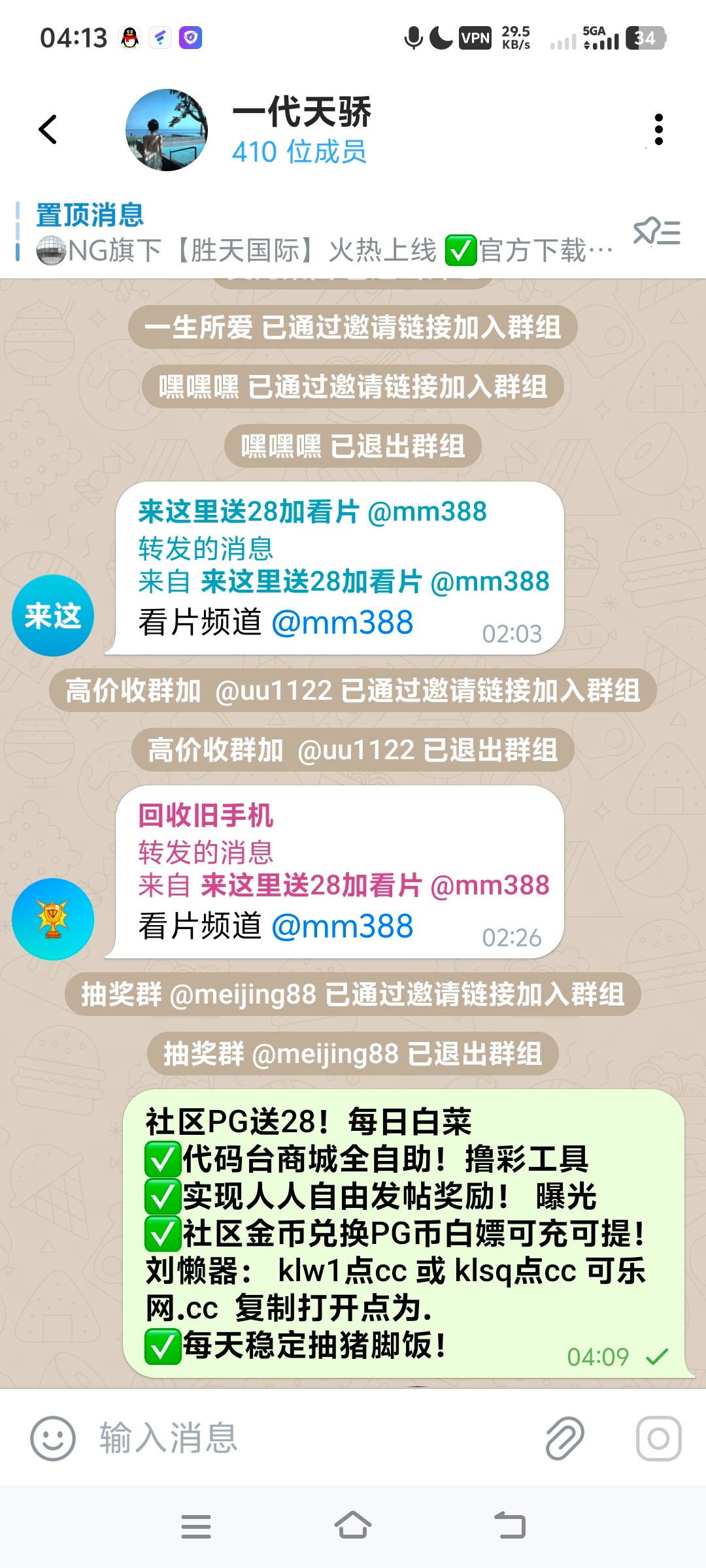Image resolution: width=706 pixels, height=1568 pixels.
Task: Tap the 来这 sender avatar
Action: click(53, 615)
